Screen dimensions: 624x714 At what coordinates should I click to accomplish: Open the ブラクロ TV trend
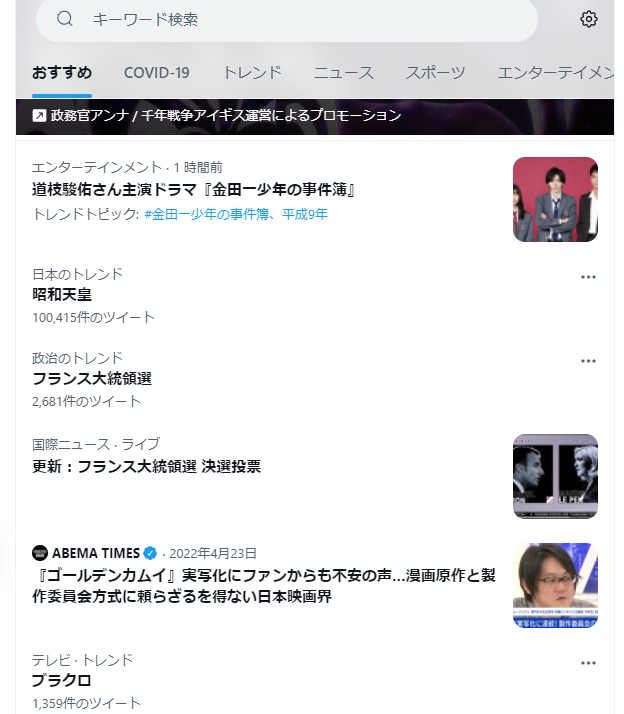60,680
